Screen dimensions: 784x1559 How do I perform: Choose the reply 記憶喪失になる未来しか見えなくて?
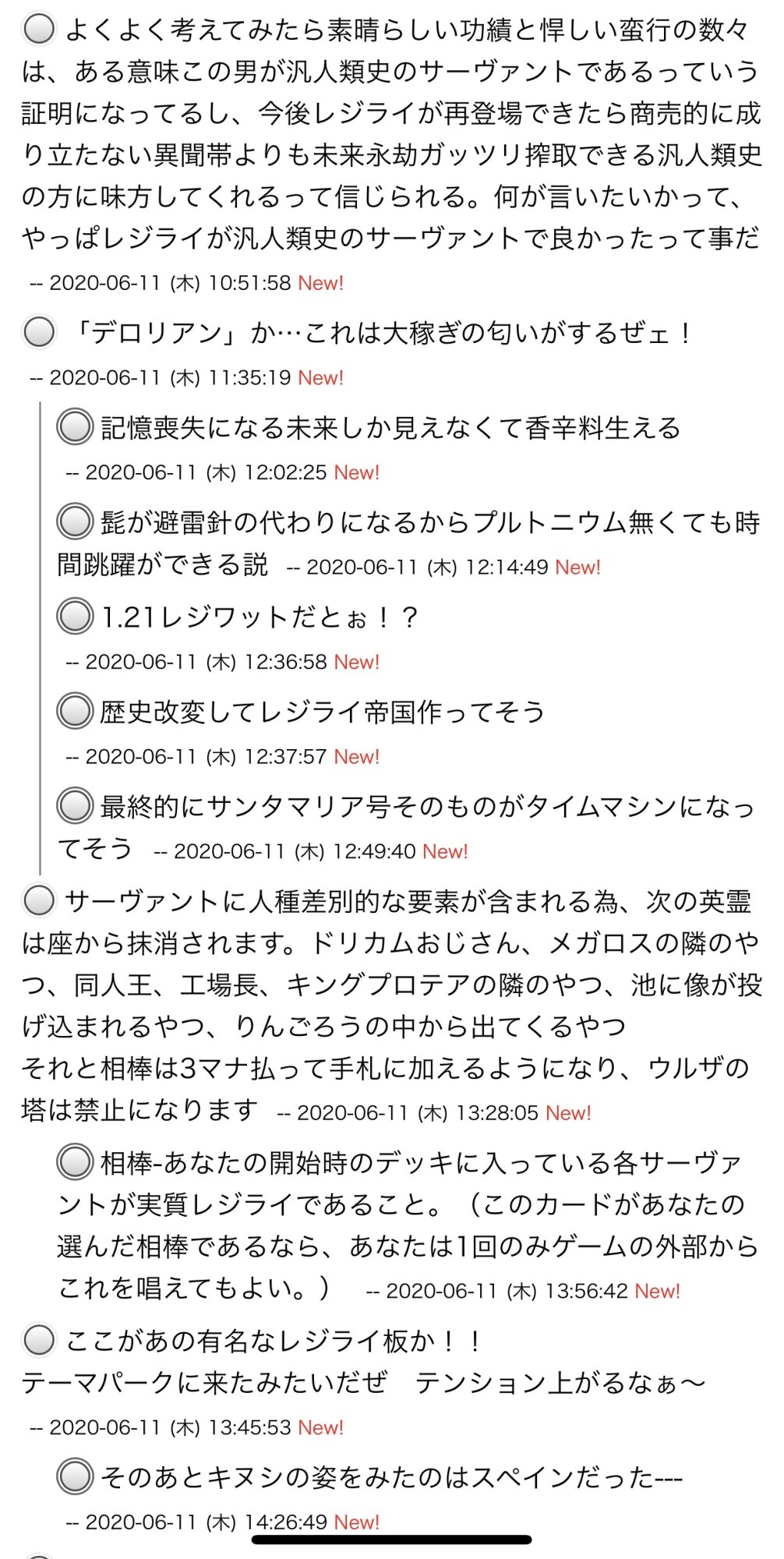[x=75, y=427]
